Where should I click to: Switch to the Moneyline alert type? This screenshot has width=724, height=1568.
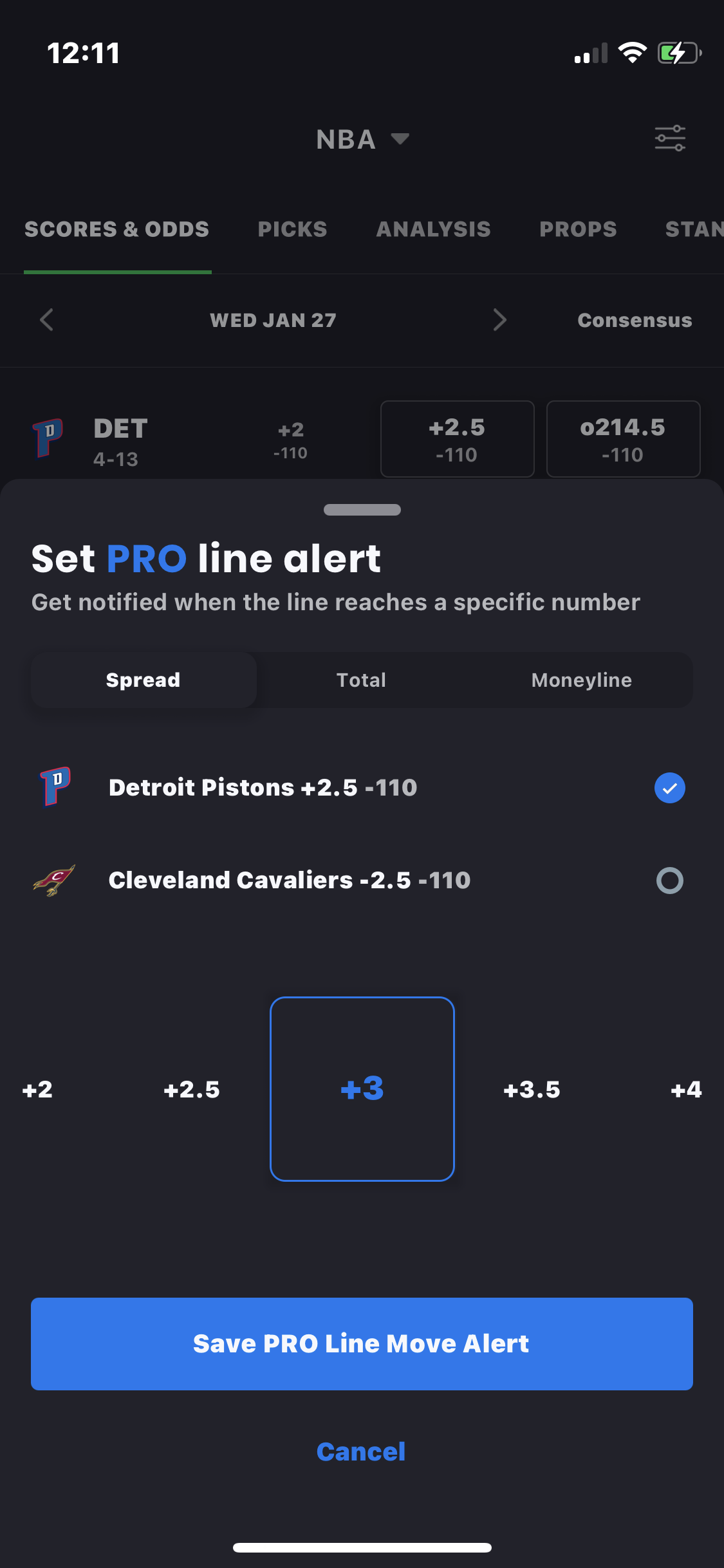point(581,680)
